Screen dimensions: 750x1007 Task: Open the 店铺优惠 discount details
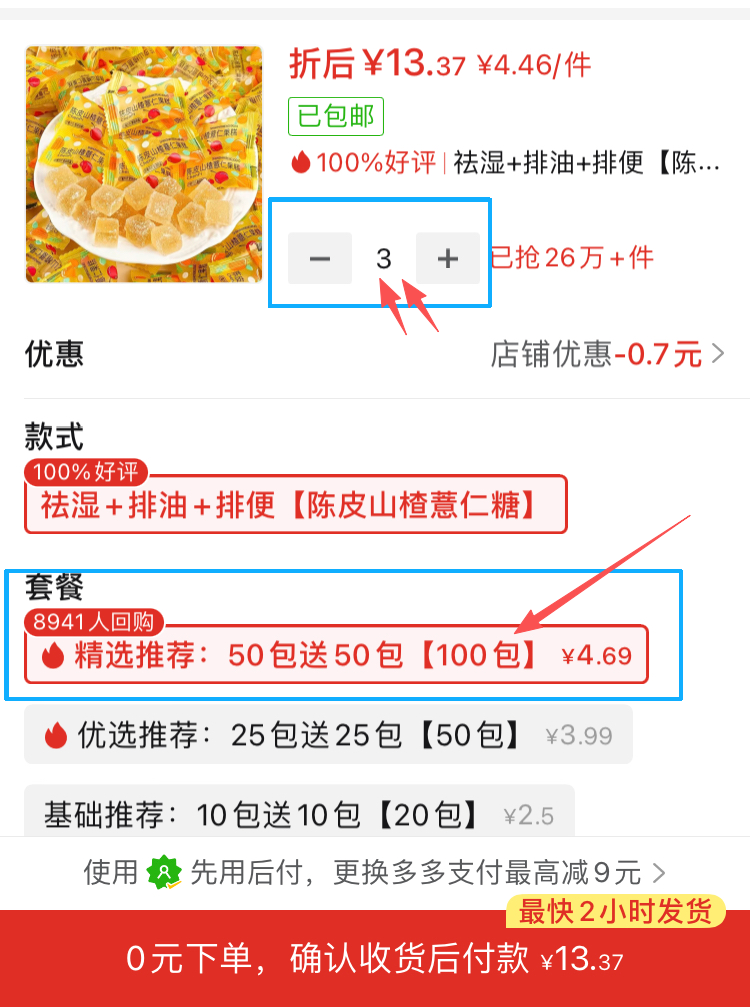pos(607,354)
